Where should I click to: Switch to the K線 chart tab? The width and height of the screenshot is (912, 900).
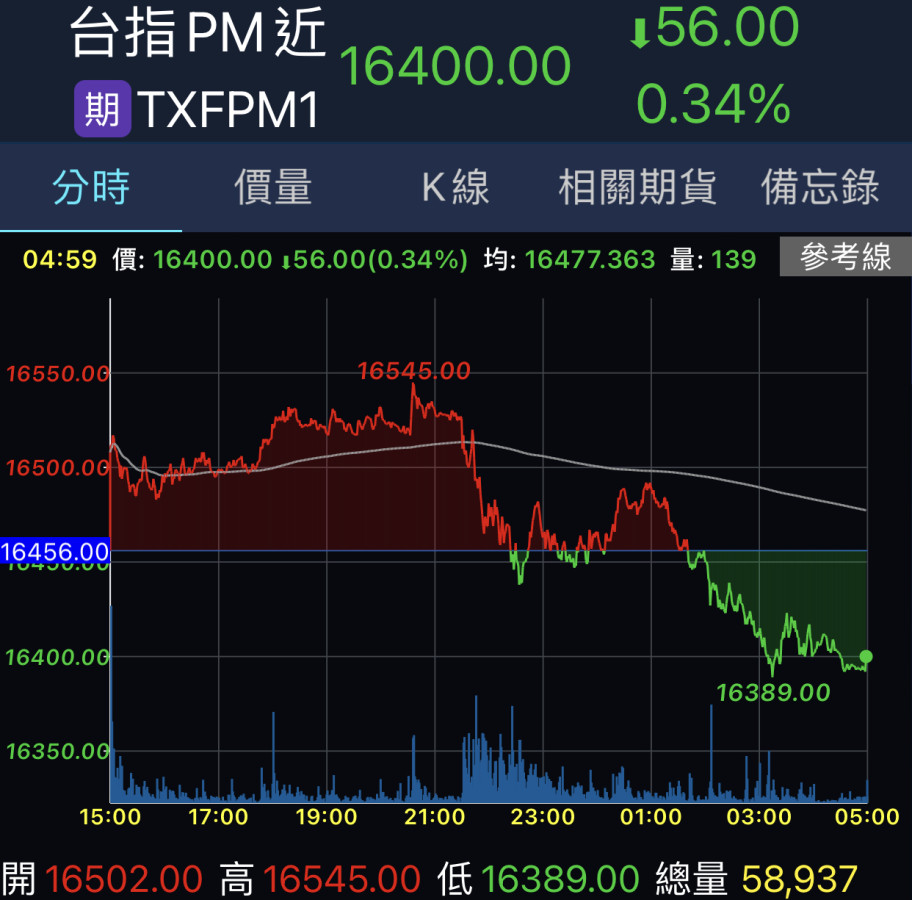pyautogui.click(x=455, y=187)
